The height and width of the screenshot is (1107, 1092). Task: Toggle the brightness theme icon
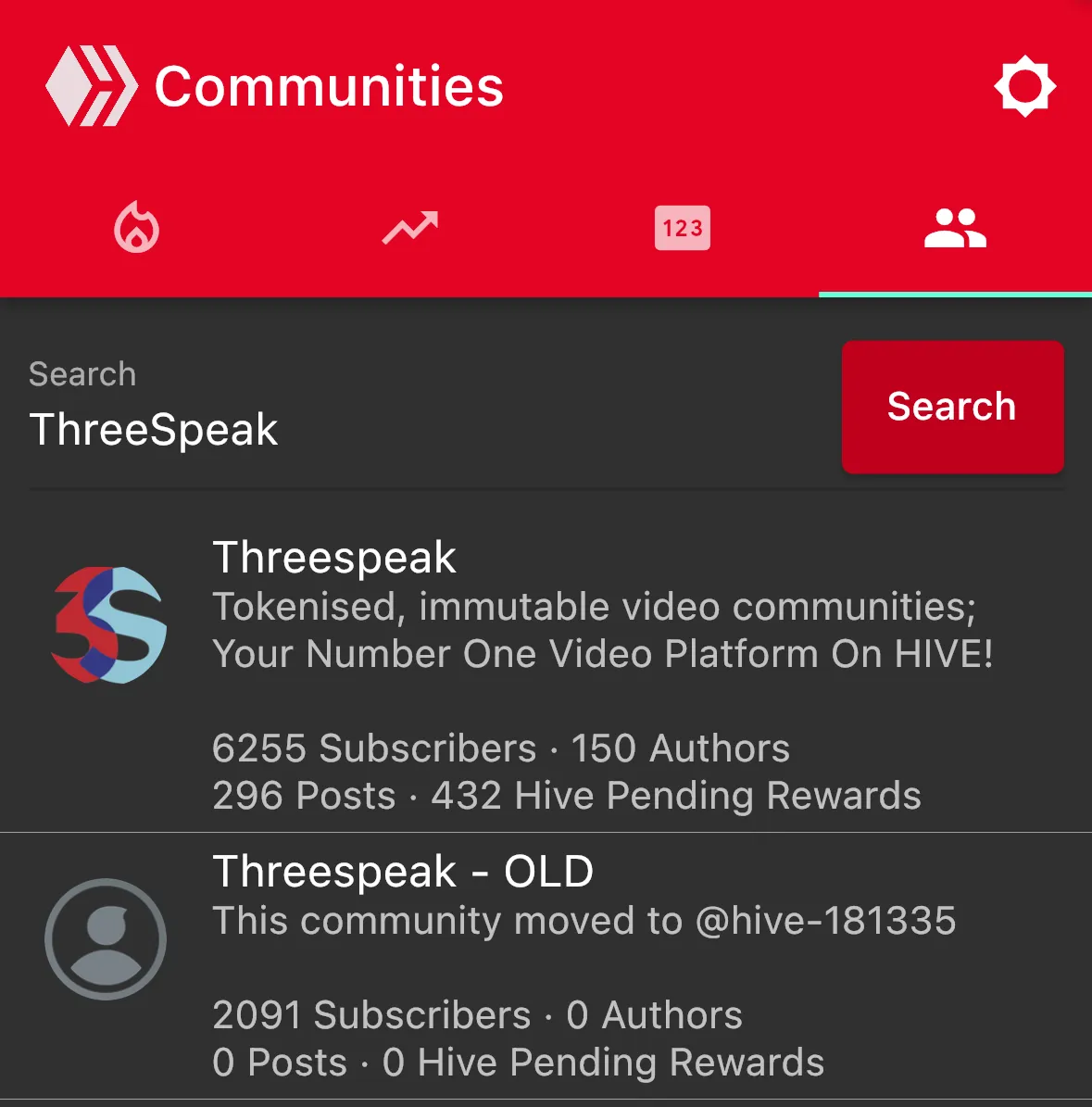pyautogui.click(x=1024, y=87)
